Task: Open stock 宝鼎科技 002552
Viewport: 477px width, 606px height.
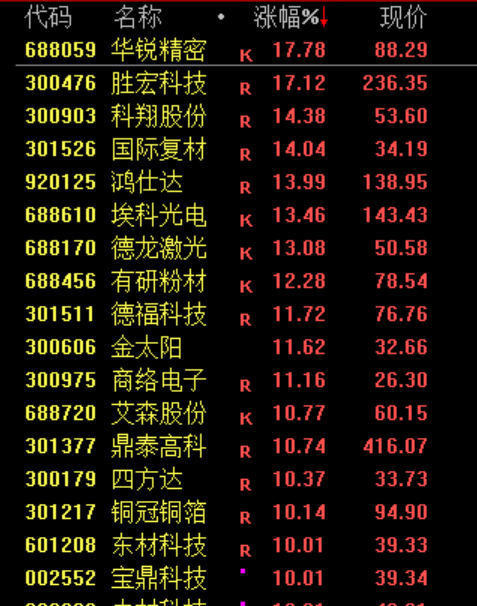Action: [238, 579]
